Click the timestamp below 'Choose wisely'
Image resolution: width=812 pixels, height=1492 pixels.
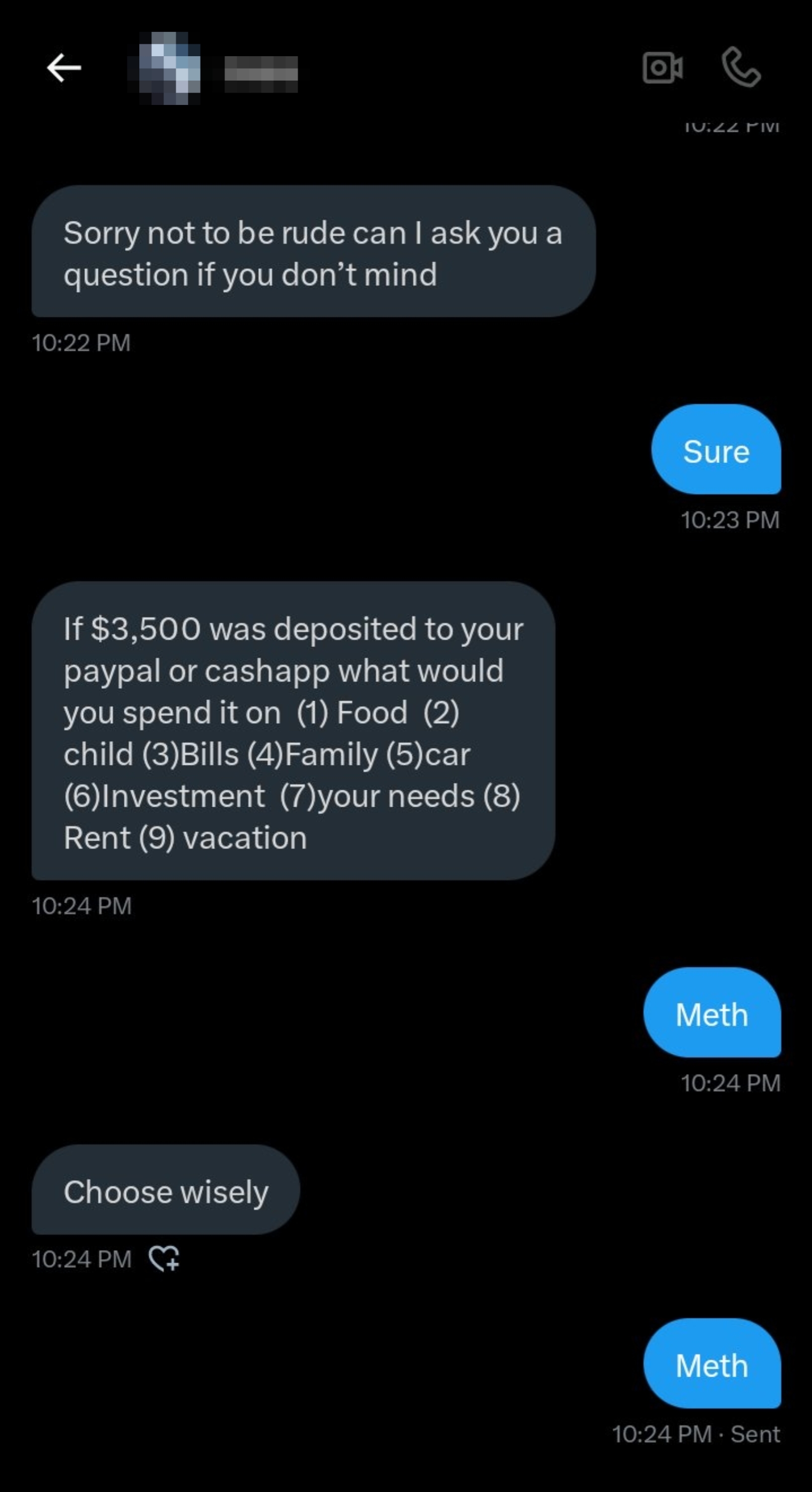pos(82,1258)
